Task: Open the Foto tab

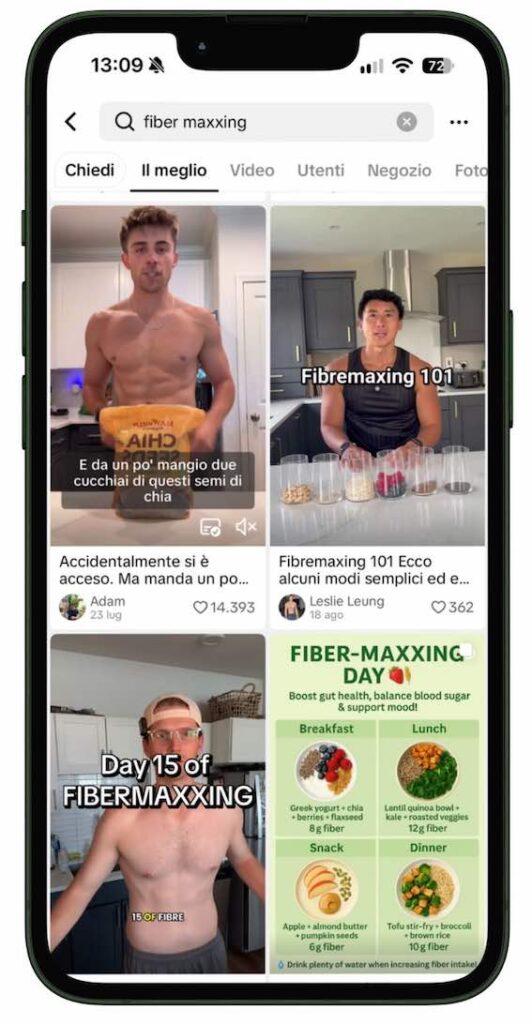Action: (x=470, y=170)
